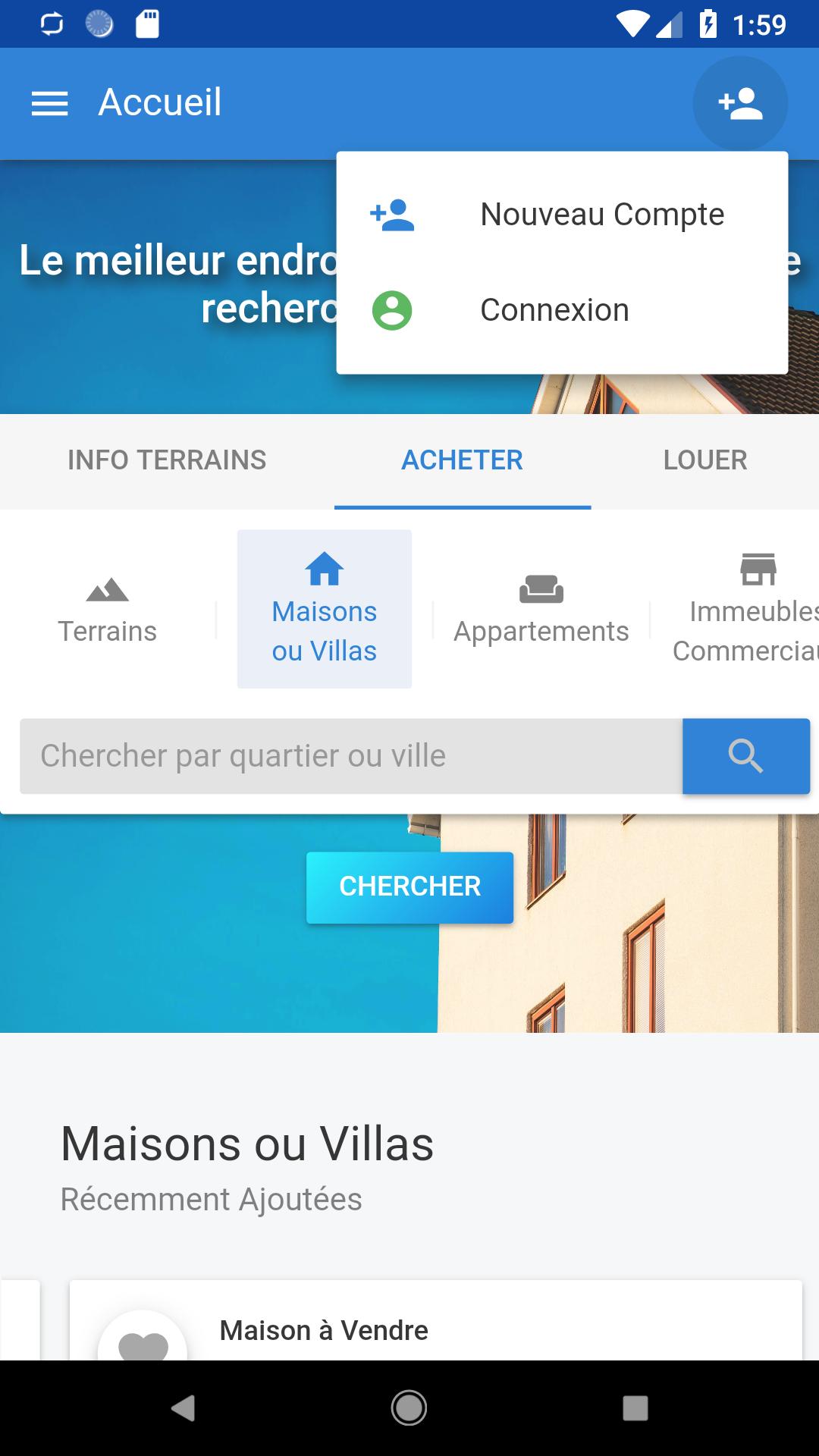Go to the device home screen
The height and width of the screenshot is (1456, 819).
coord(409,1408)
